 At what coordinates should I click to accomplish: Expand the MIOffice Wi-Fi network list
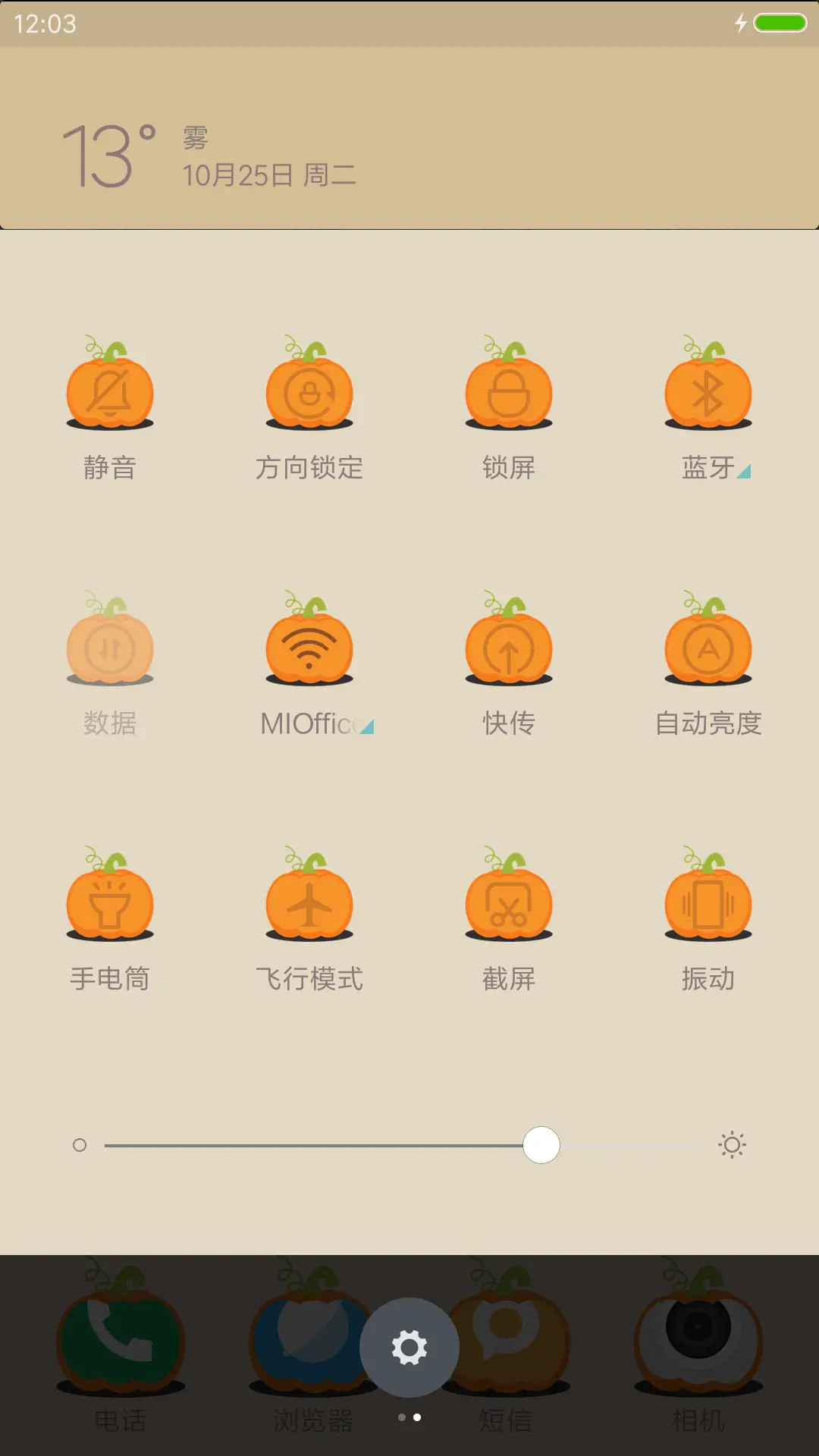click(x=367, y=726)
